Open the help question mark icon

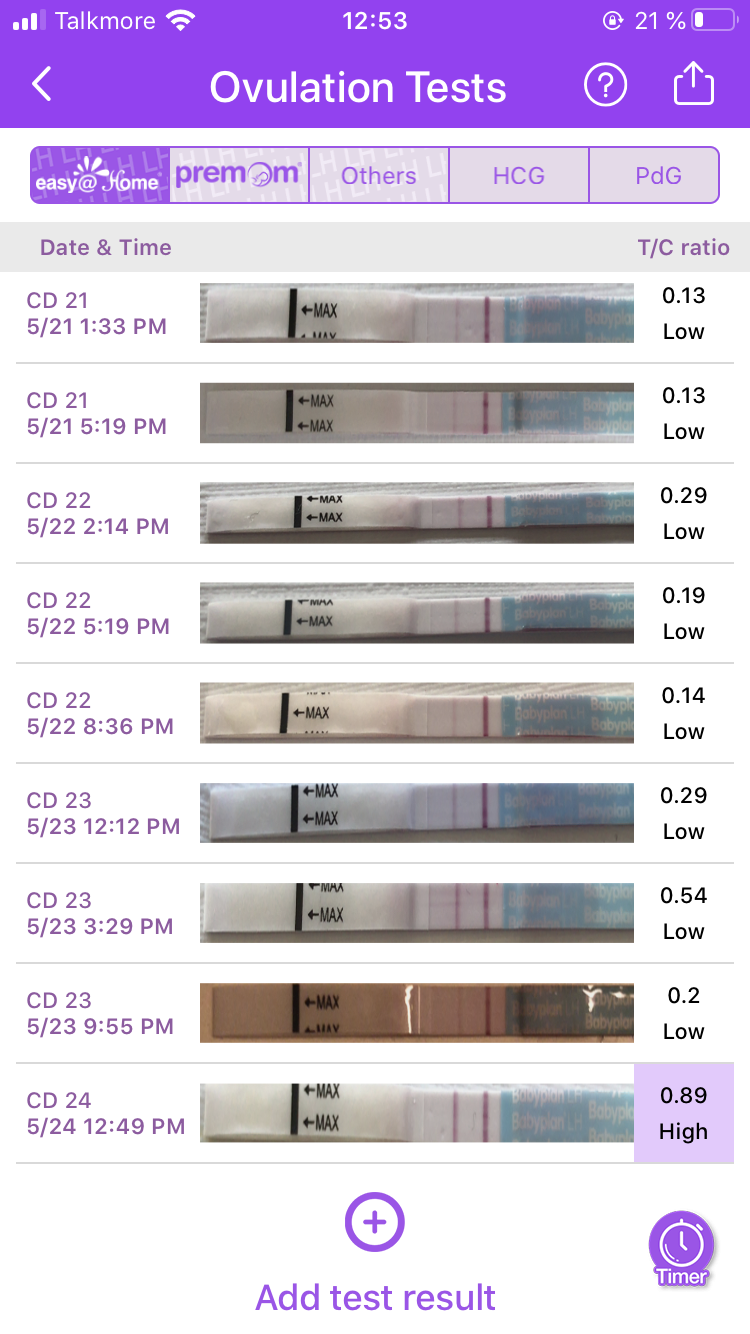605,86
